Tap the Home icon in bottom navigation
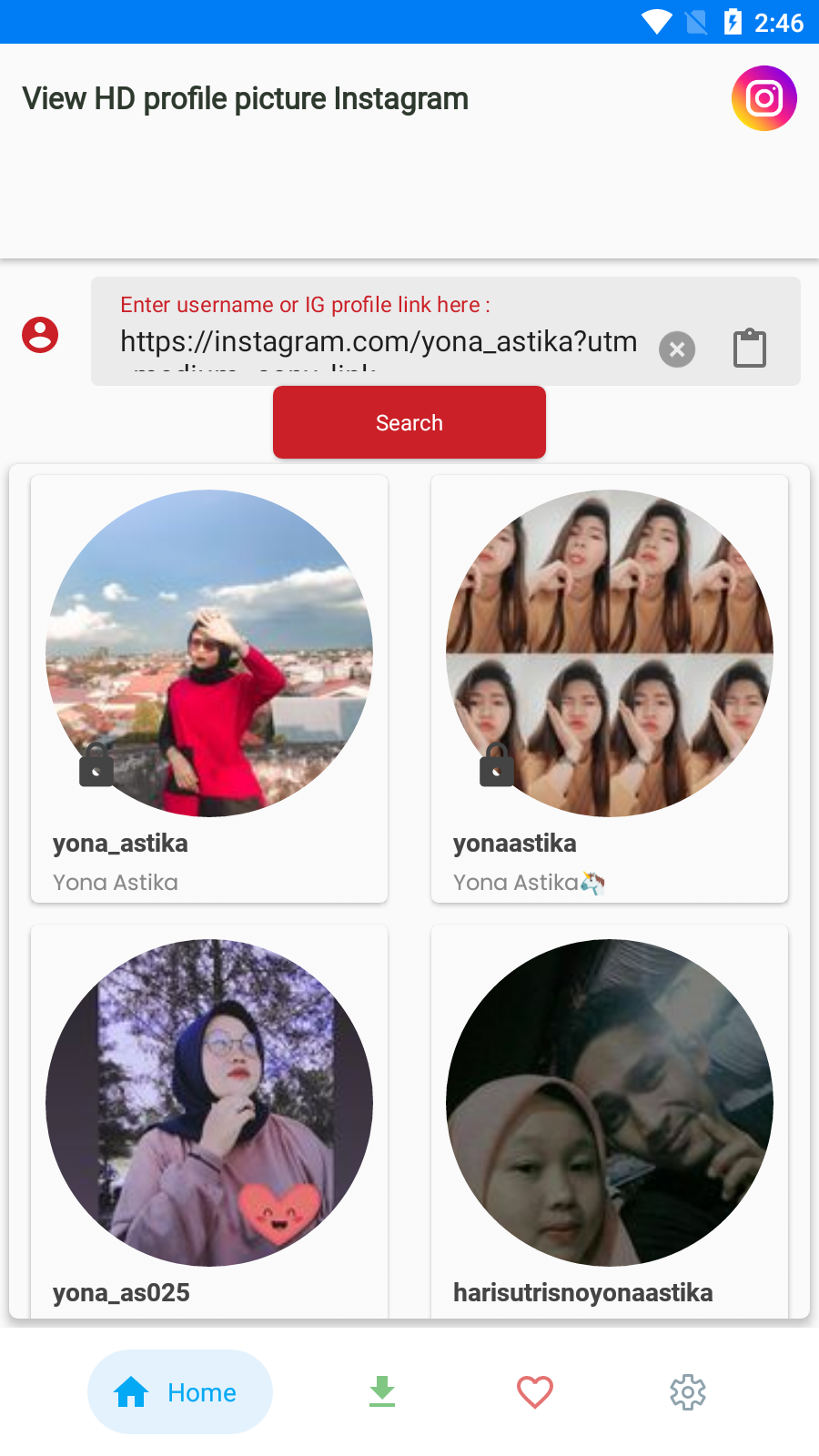 [x=130, y=1391]
